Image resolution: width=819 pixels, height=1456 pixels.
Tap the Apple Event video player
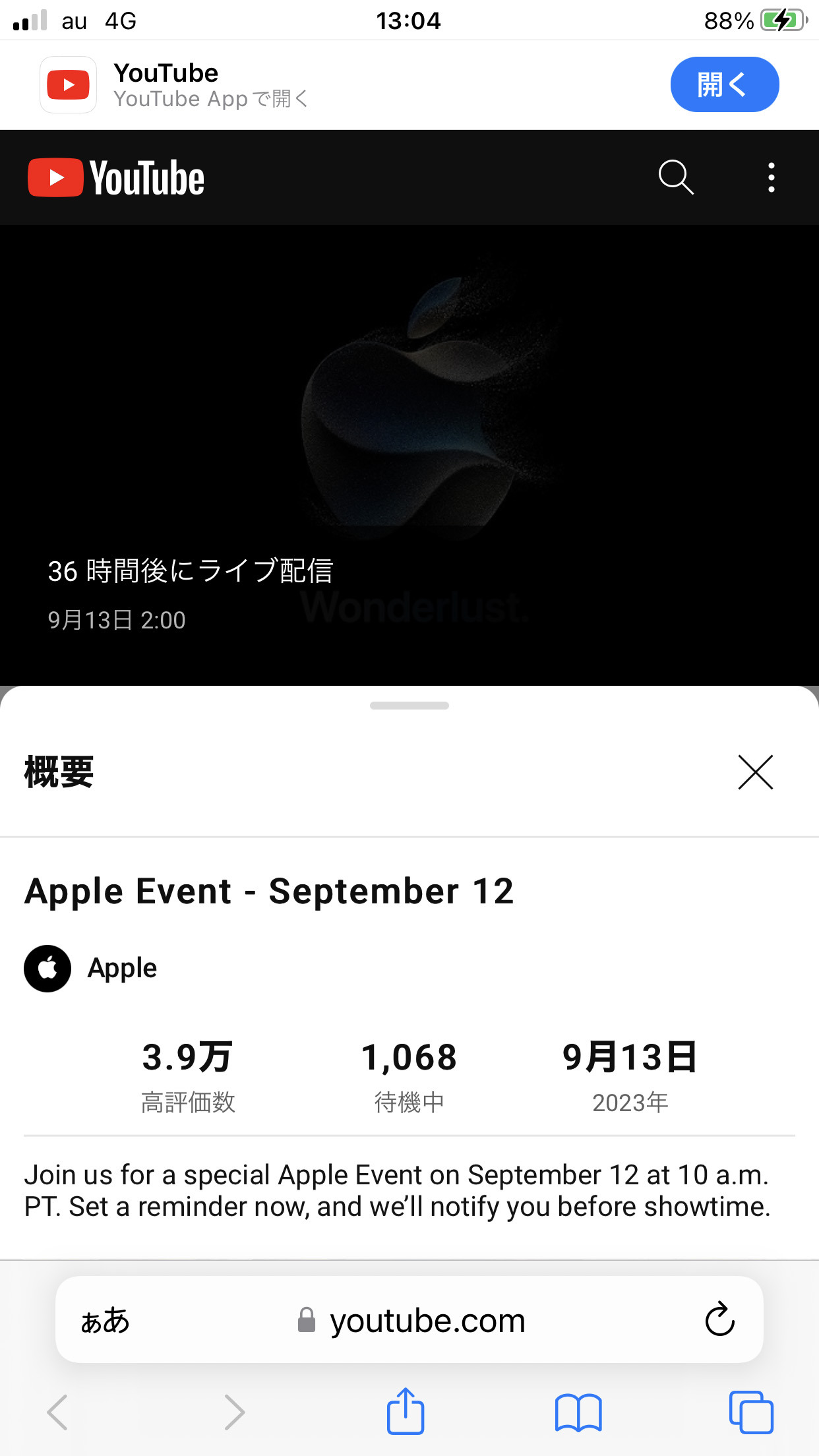409,455
